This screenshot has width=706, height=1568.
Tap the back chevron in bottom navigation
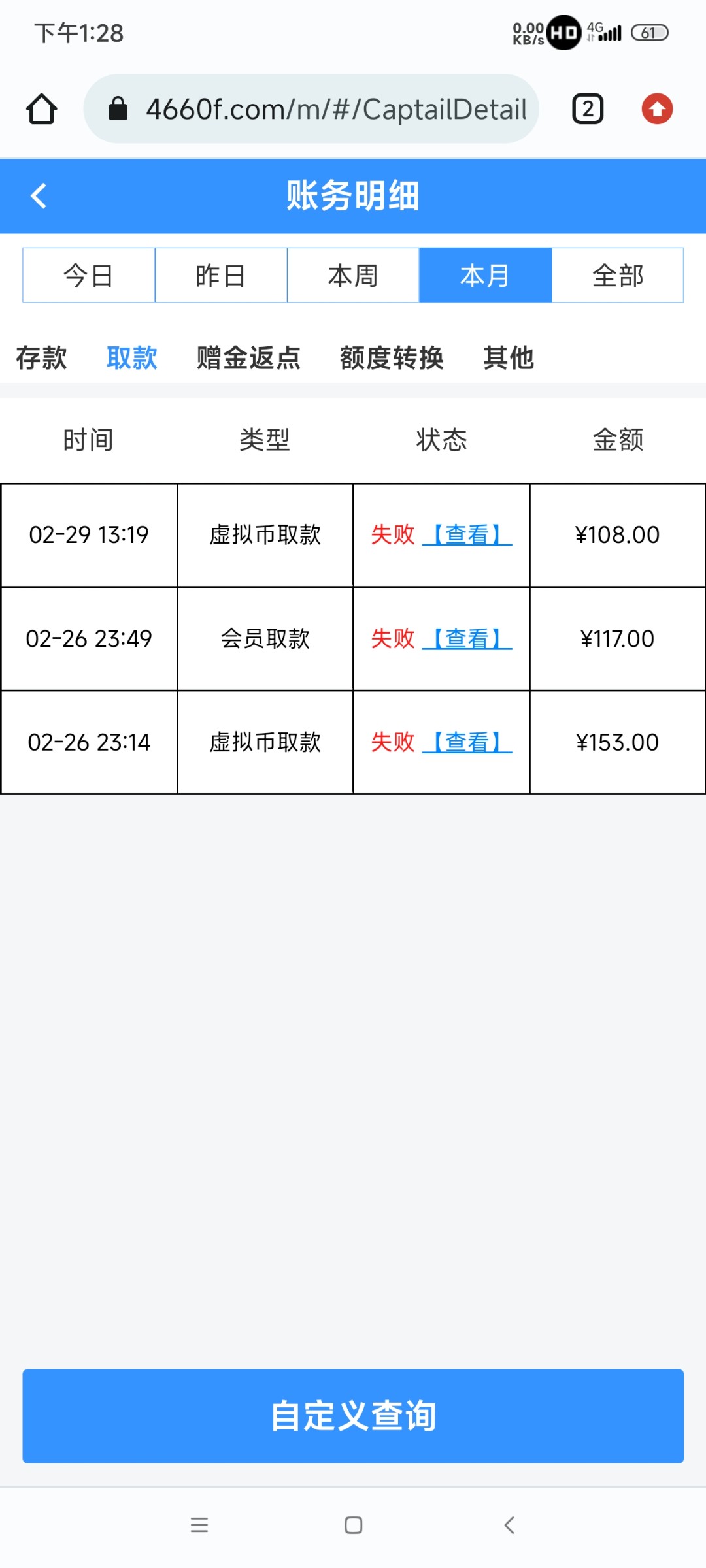tap(509, 1526)
